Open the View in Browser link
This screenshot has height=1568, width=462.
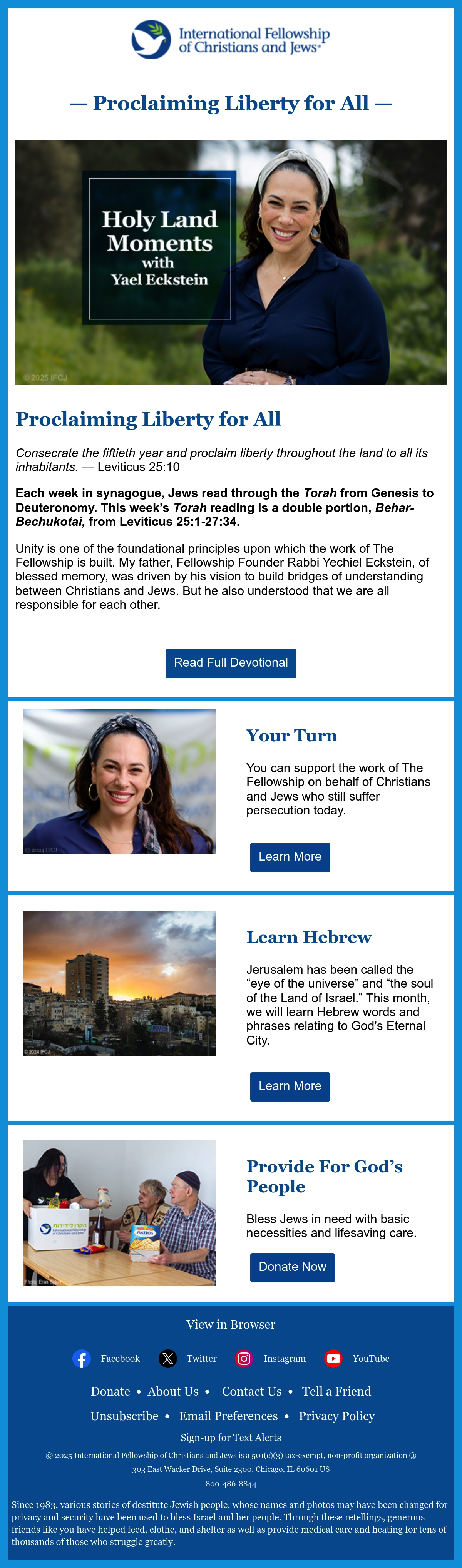click(x=231, y=1324)
